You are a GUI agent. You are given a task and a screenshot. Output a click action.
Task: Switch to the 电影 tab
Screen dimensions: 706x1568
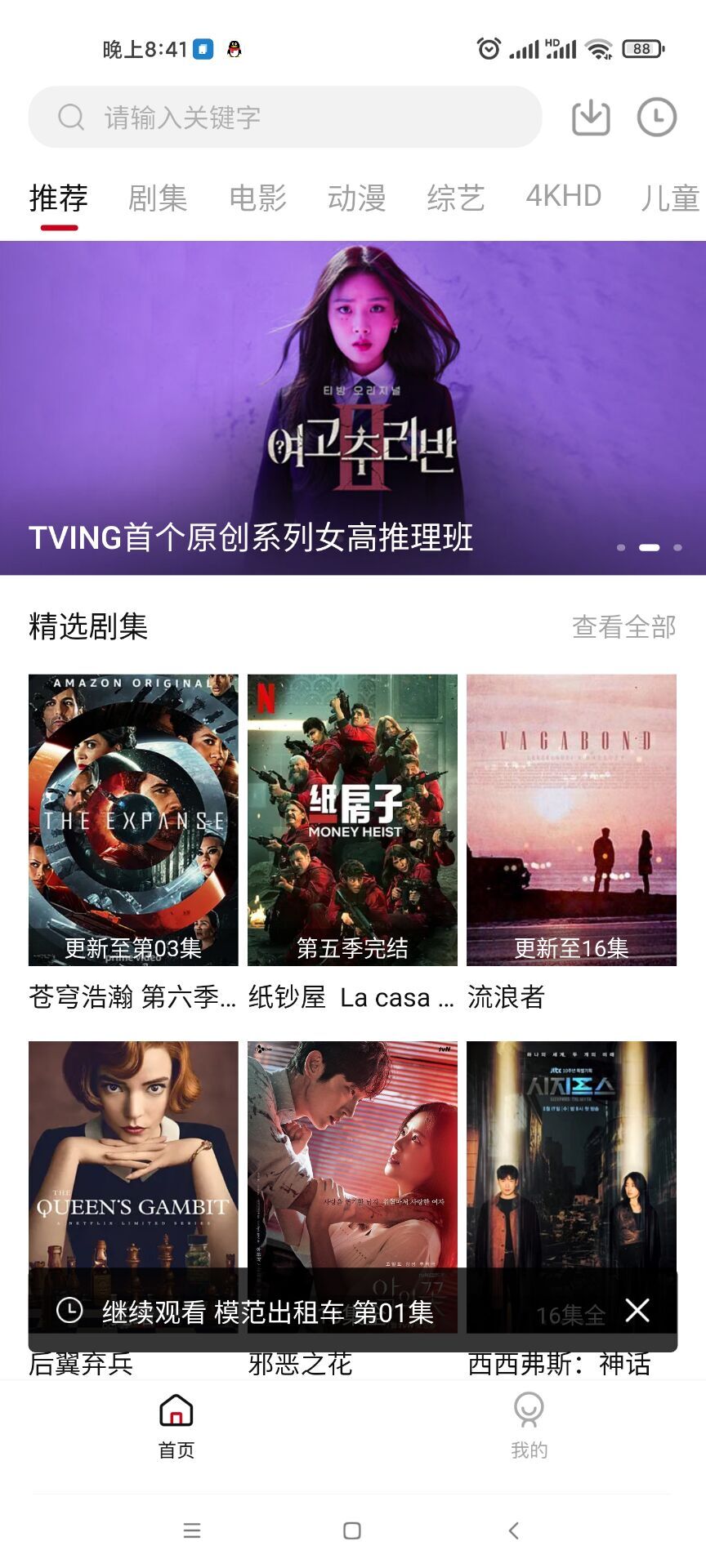point(257,198)
